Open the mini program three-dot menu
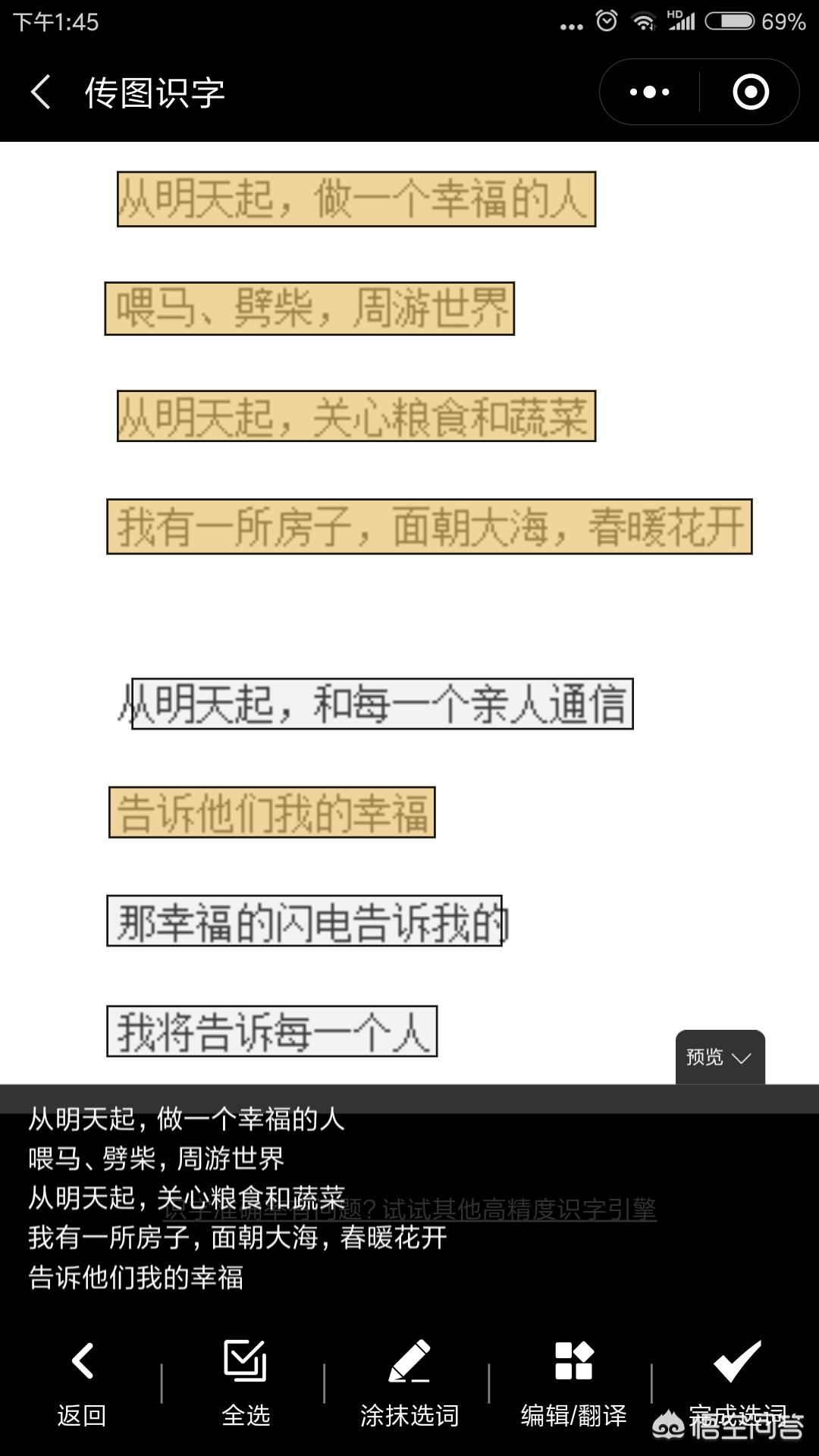This screenshot has height=1456, width=819. click(650, 93)
